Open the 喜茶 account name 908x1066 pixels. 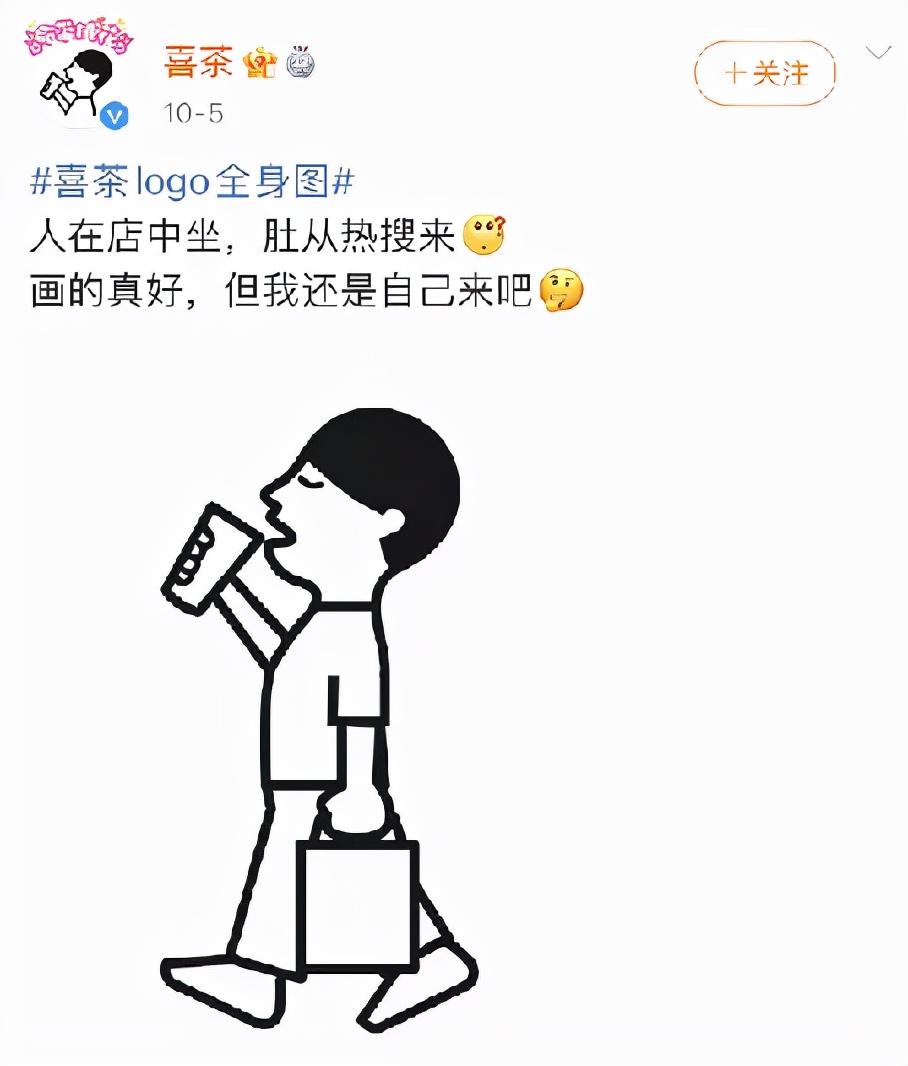point(198,64)
